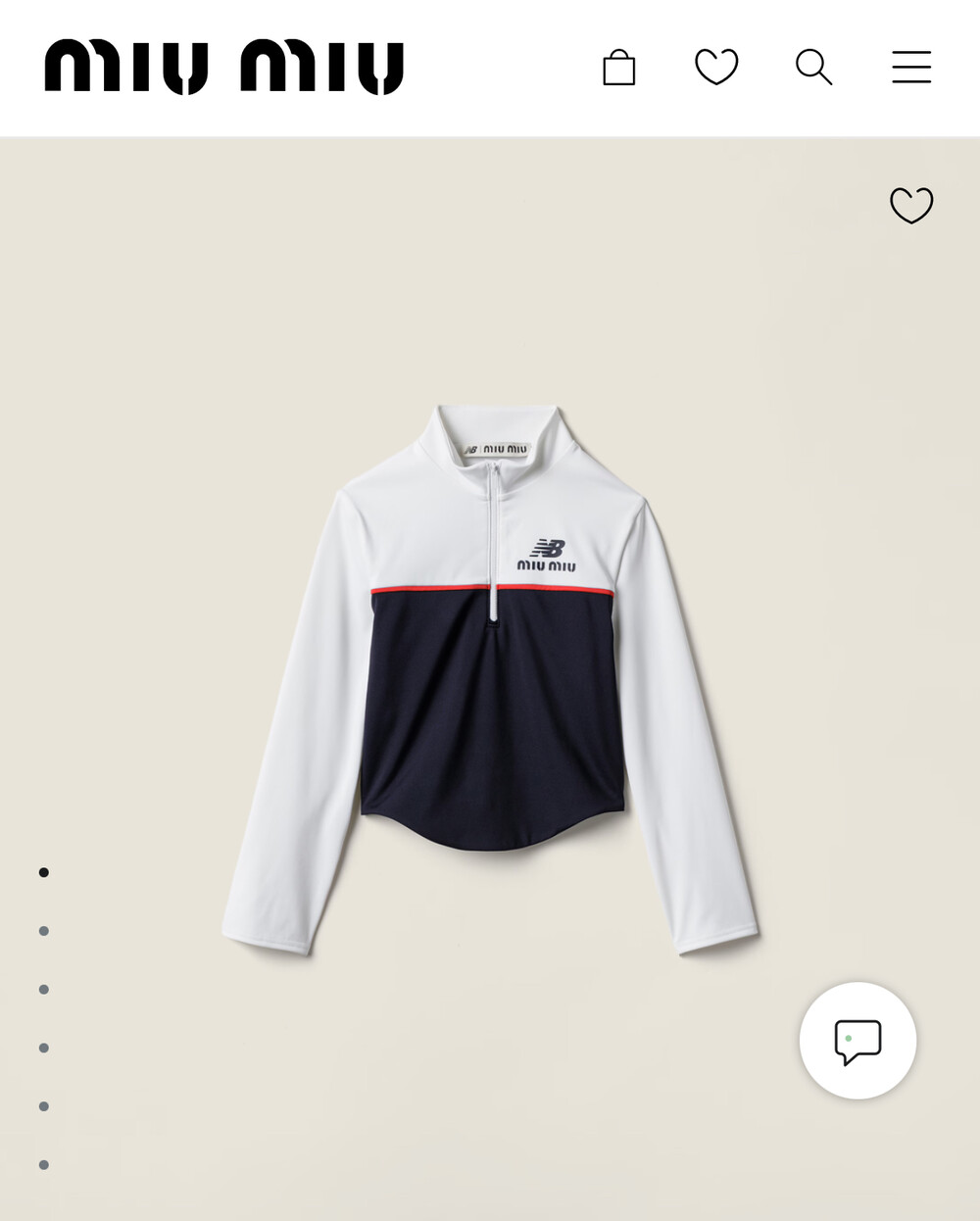Viewport: 980px width, 1221px height.
Task: Open the hamburger menu
Action: click(x=911, y=68)
